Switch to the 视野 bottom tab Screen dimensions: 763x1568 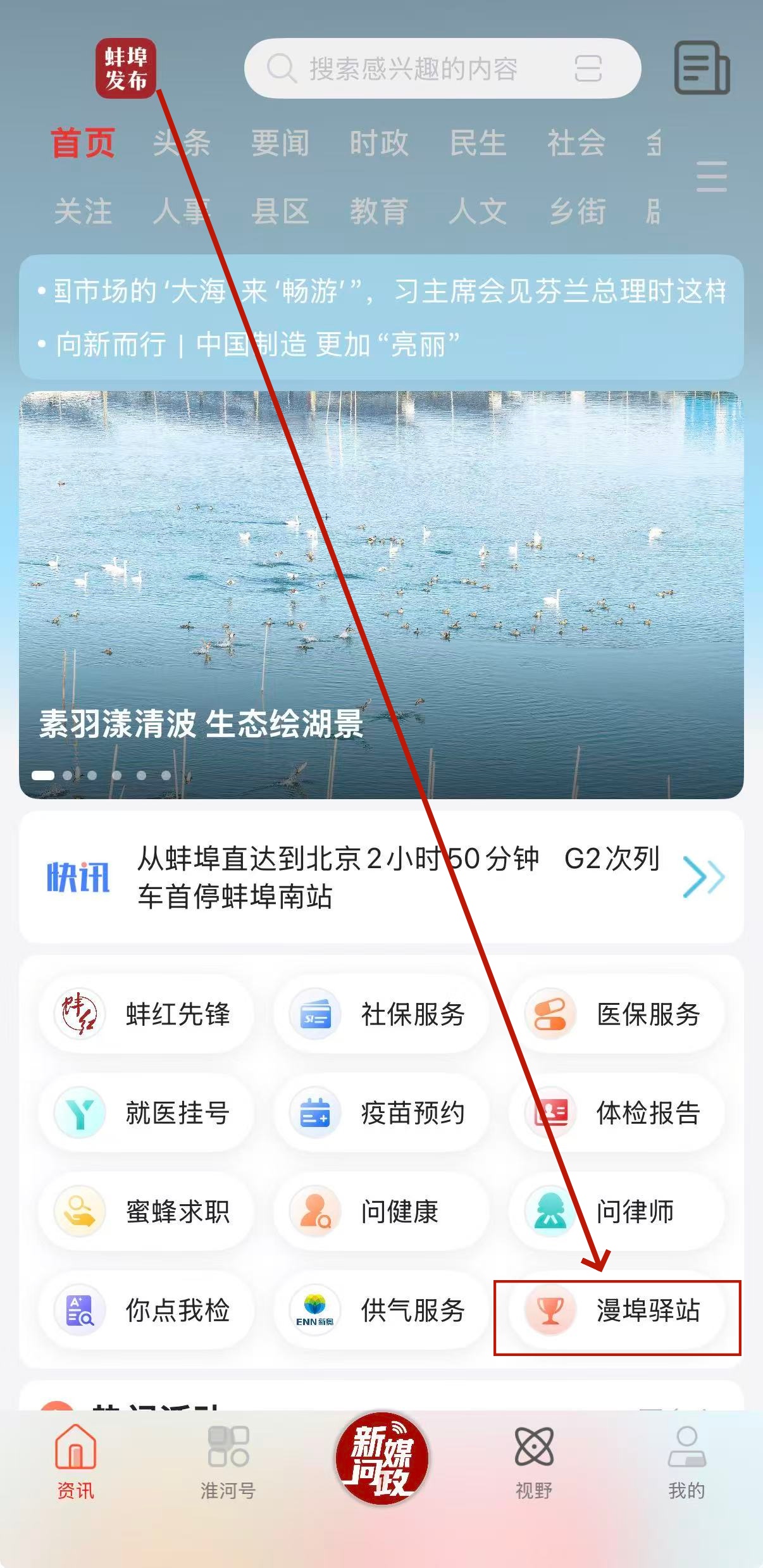click(x=534, y=1463)
